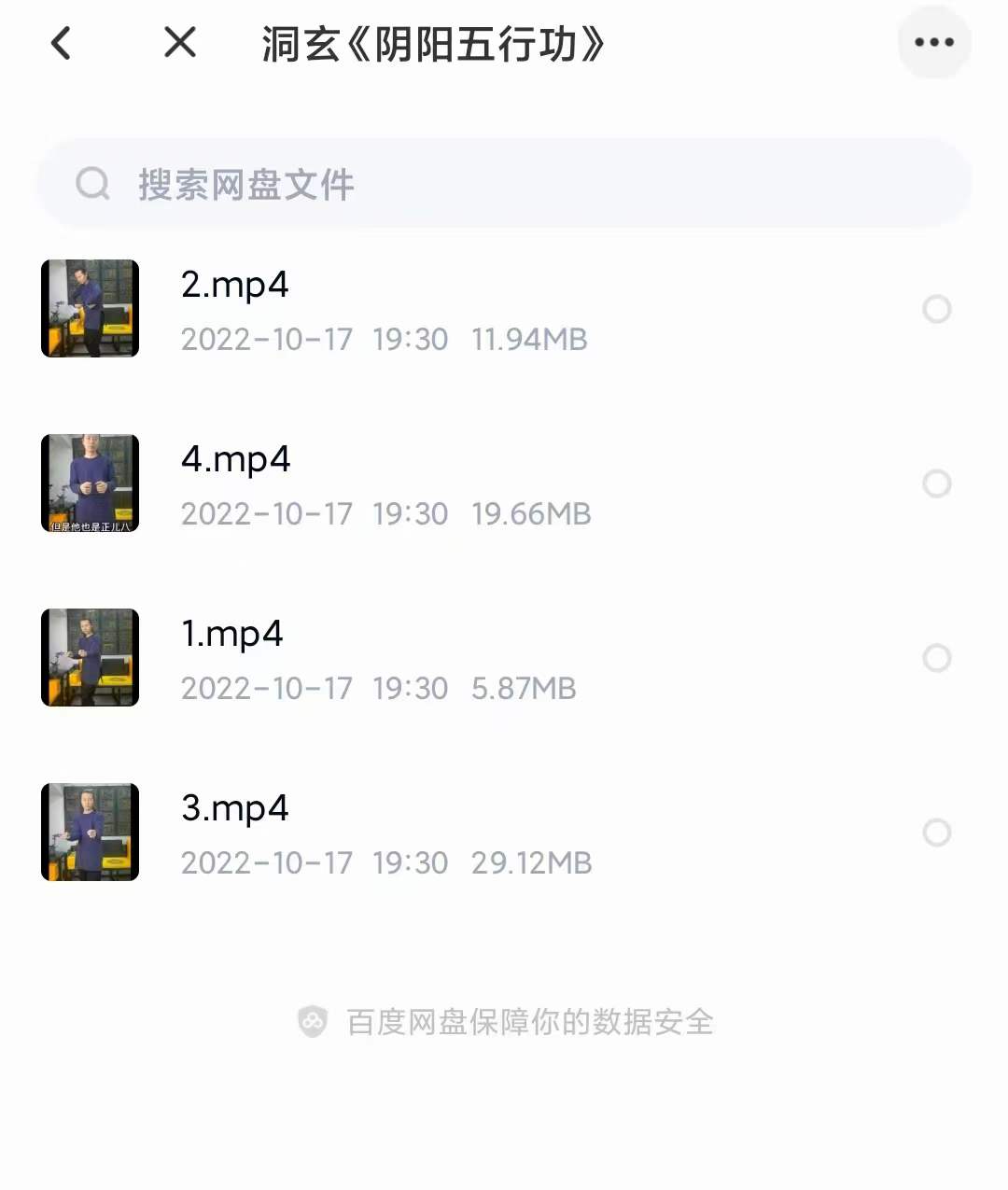Viewport: 1008px width, 1190px height.
Task: Open the 2.mp4 video file
Action: [x=235, y=285]
